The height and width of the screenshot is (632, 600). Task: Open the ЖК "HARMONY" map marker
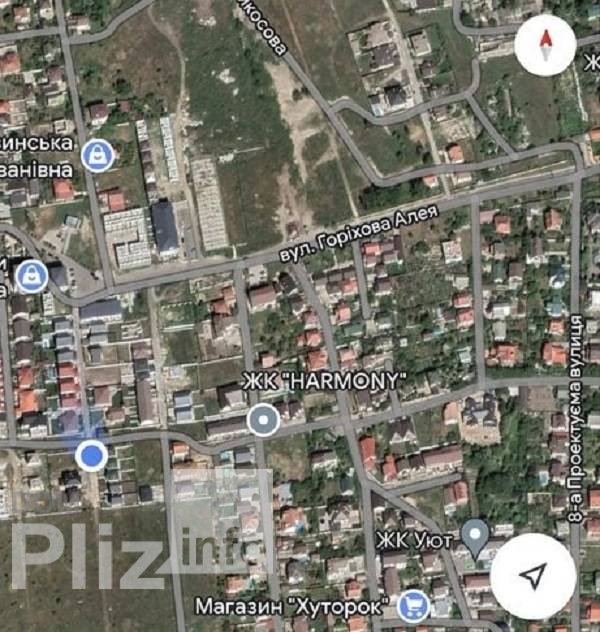pyautogui.click(x=264, y=420)
